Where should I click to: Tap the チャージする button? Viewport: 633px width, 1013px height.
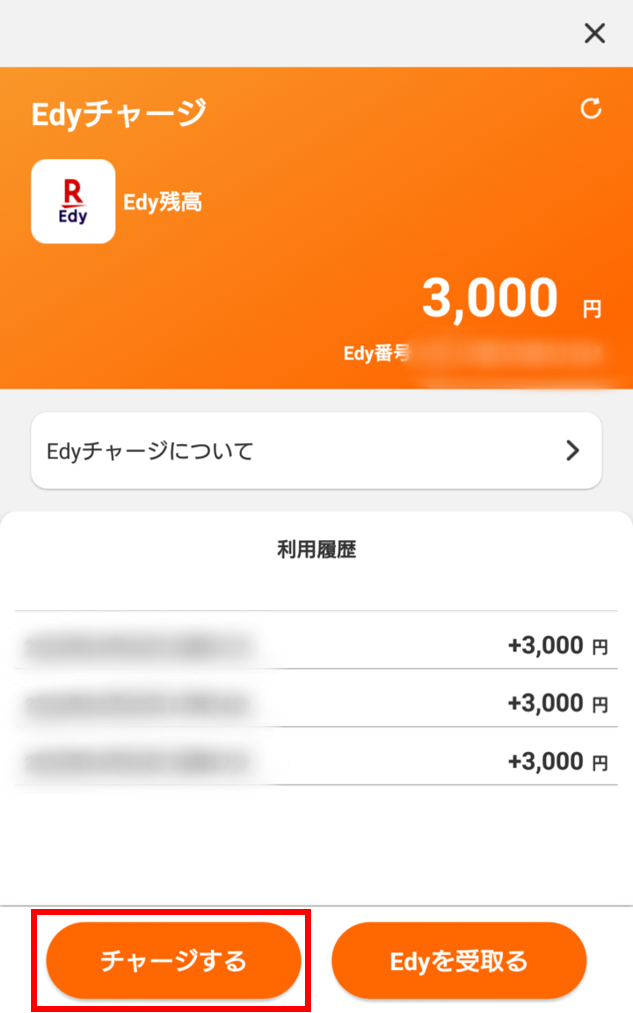[x=173, y=961]
